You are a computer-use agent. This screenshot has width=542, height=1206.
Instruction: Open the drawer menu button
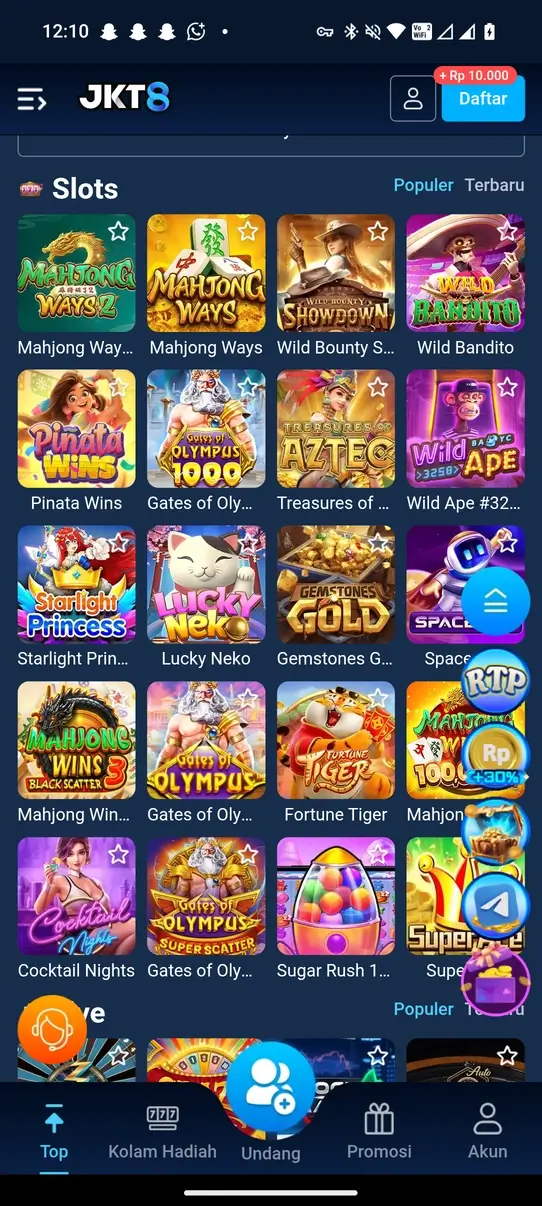click(x=32, y=99)
